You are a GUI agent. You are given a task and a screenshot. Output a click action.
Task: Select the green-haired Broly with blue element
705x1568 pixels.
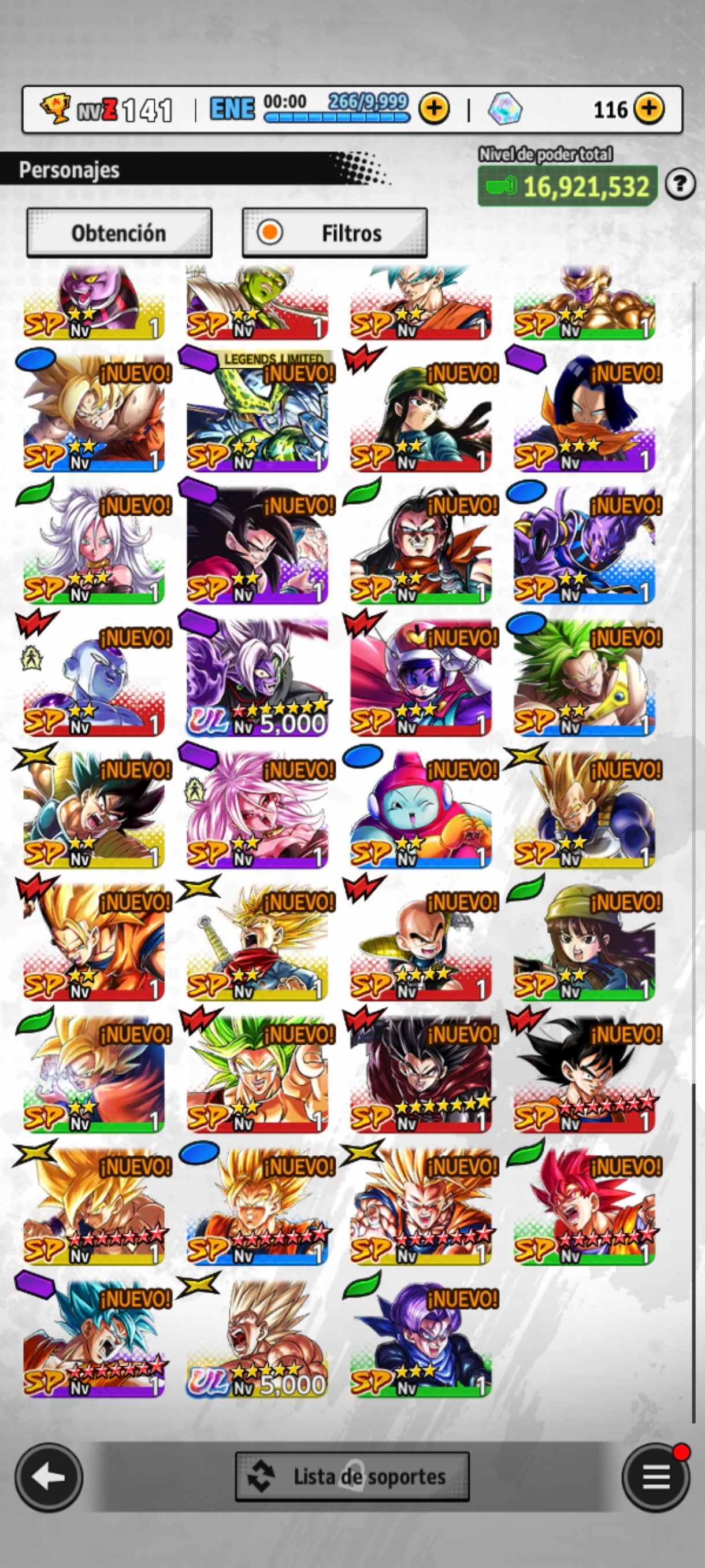584,677
